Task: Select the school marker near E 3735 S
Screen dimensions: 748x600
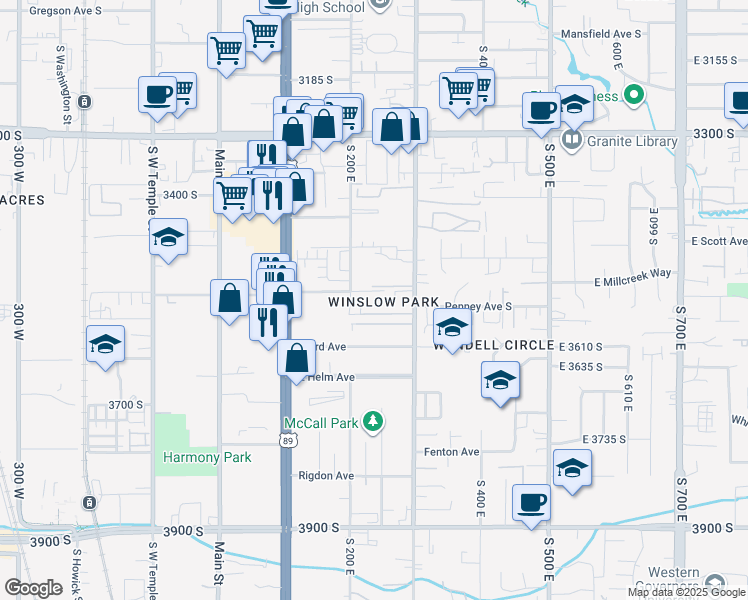Action: pos(572,472)
